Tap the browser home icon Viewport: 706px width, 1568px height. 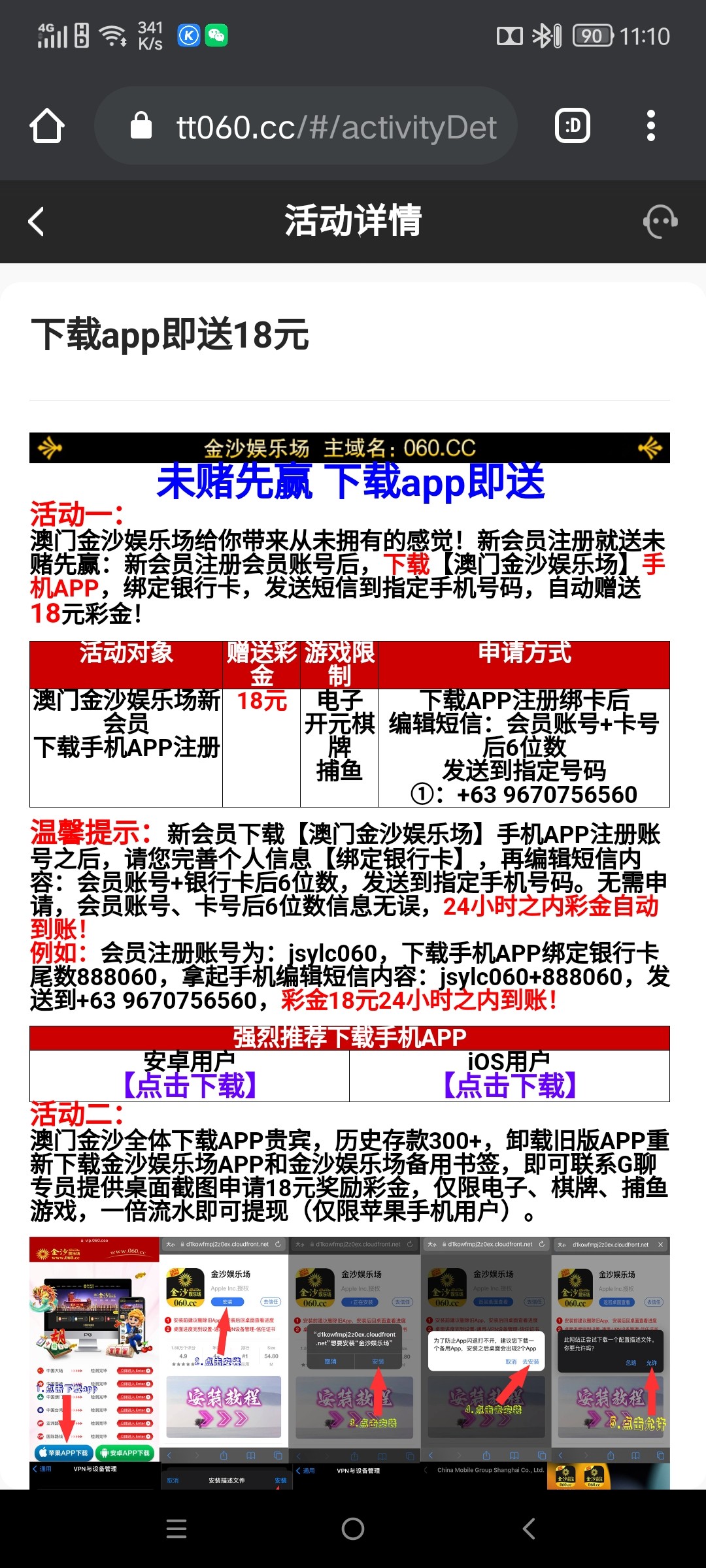tap(47, 125)
